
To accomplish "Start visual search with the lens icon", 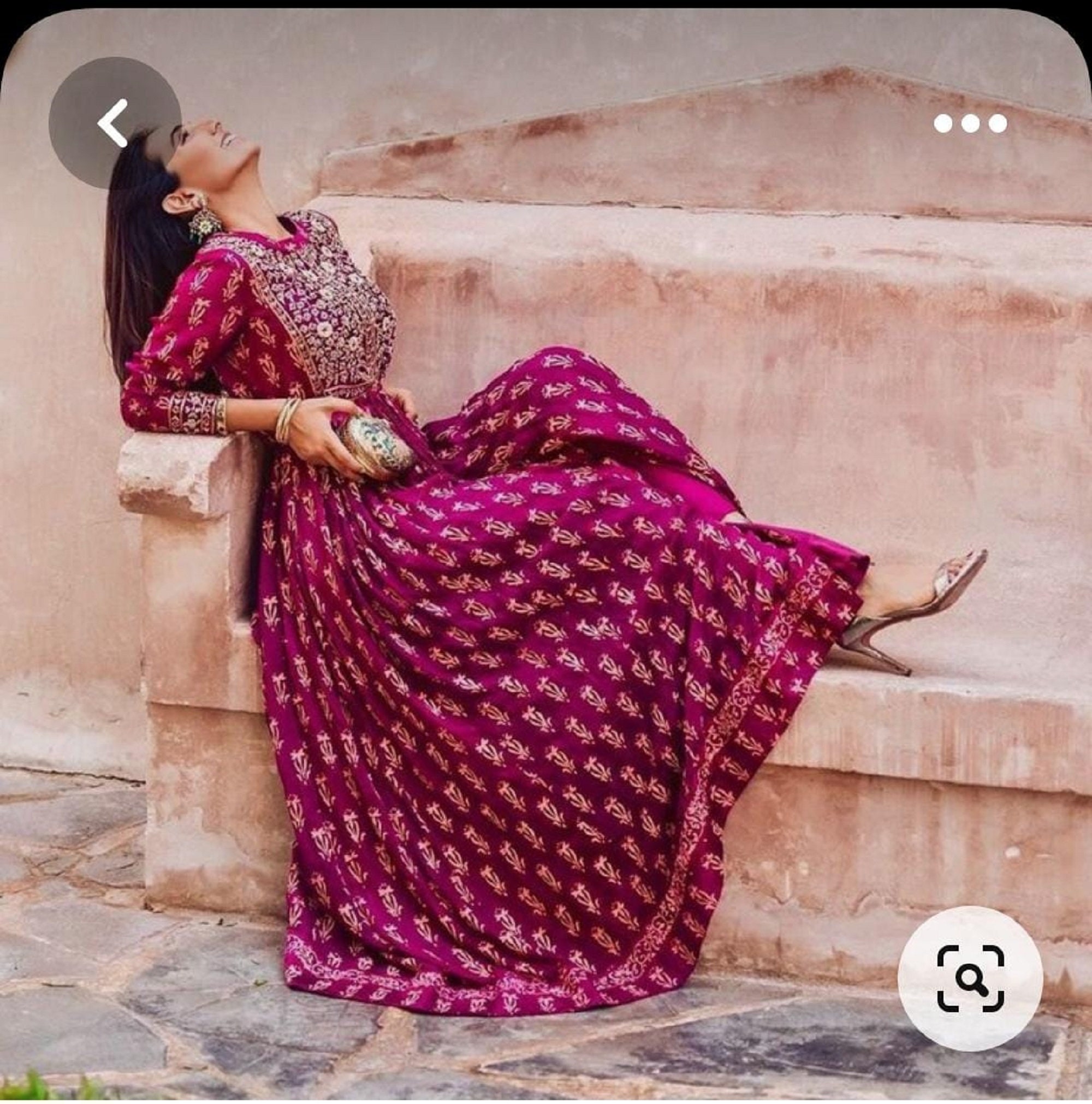I will 970,978.
